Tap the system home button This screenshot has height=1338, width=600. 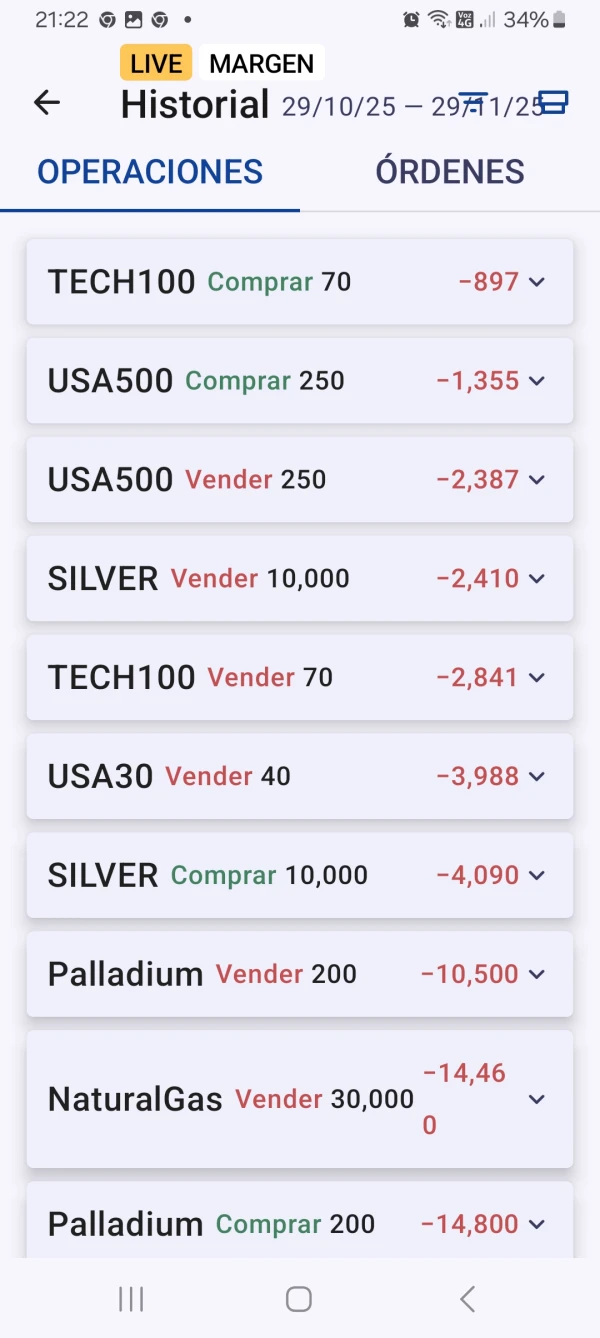pos(299,1299)
